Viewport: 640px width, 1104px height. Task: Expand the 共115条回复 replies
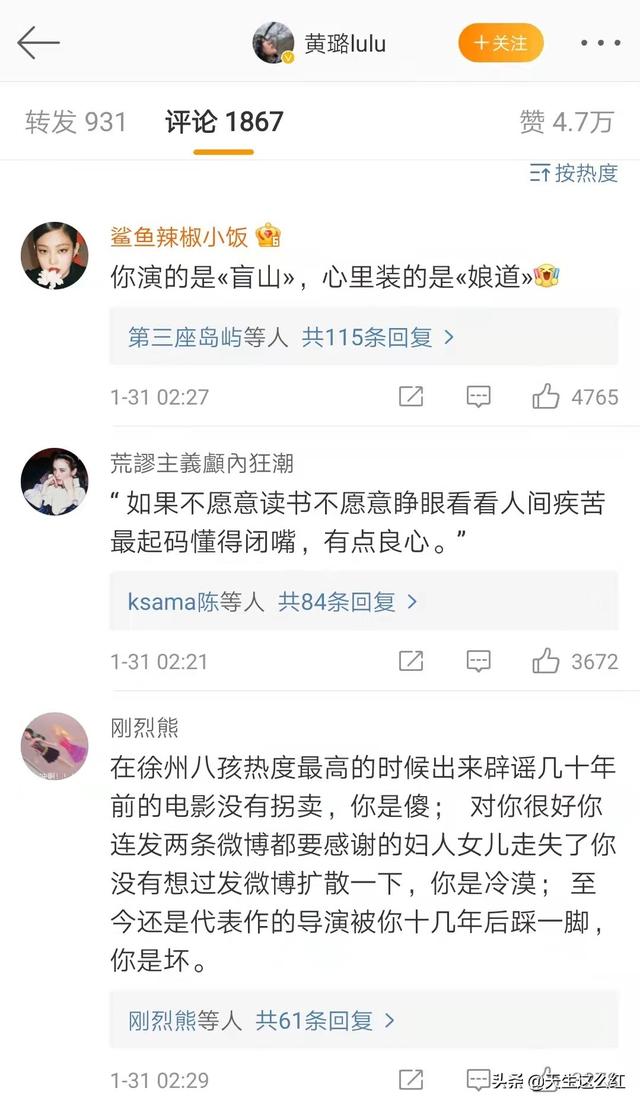click(378, 337)
